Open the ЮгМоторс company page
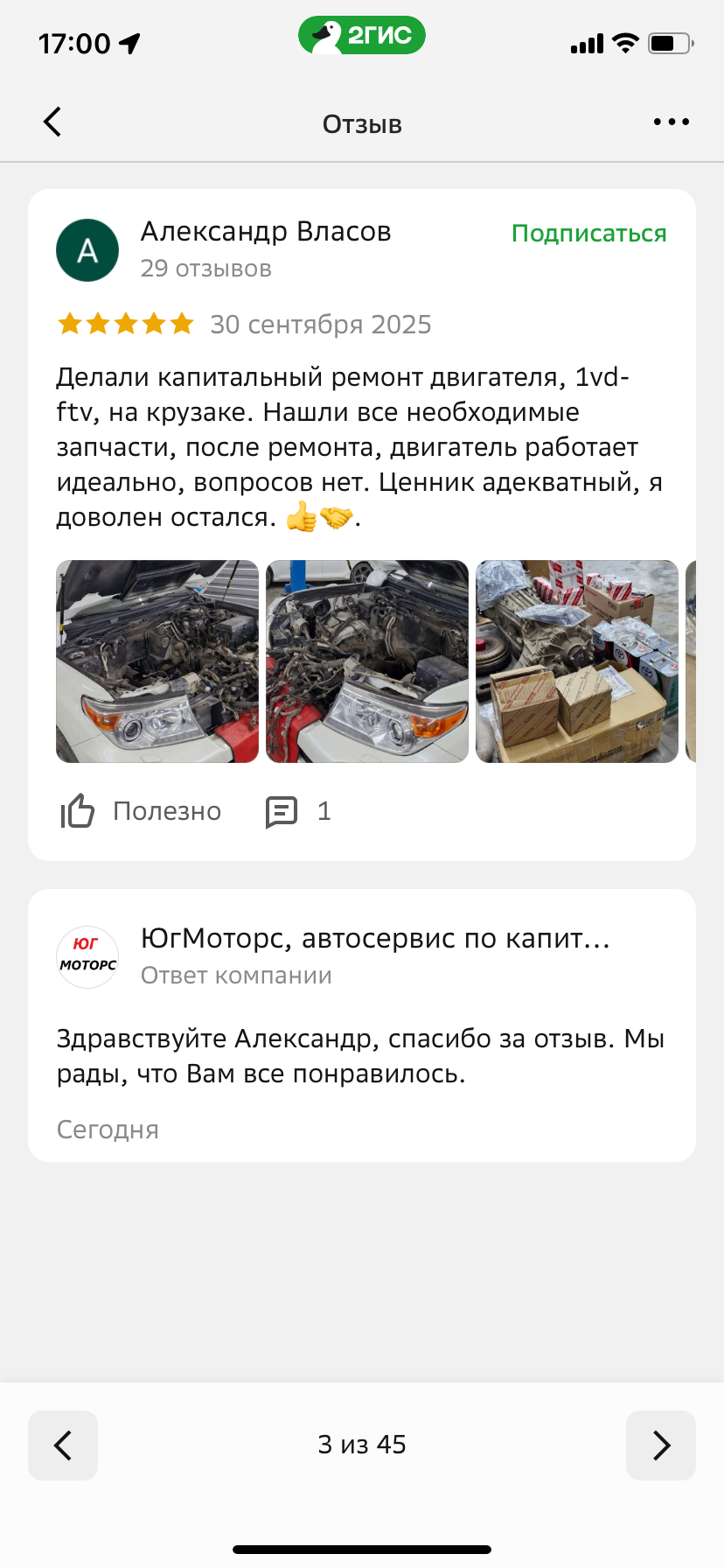The height and width of the screenshot is (1568, 724). click(x=374, y=939)
